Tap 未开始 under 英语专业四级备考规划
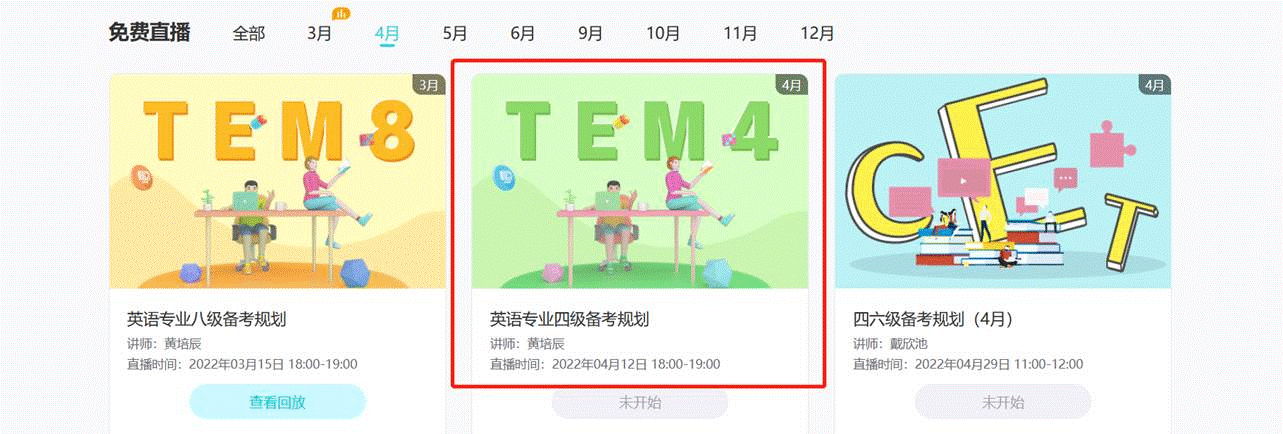The width and height of the screenshot is (1283, 434). click(x=640, y=403)
